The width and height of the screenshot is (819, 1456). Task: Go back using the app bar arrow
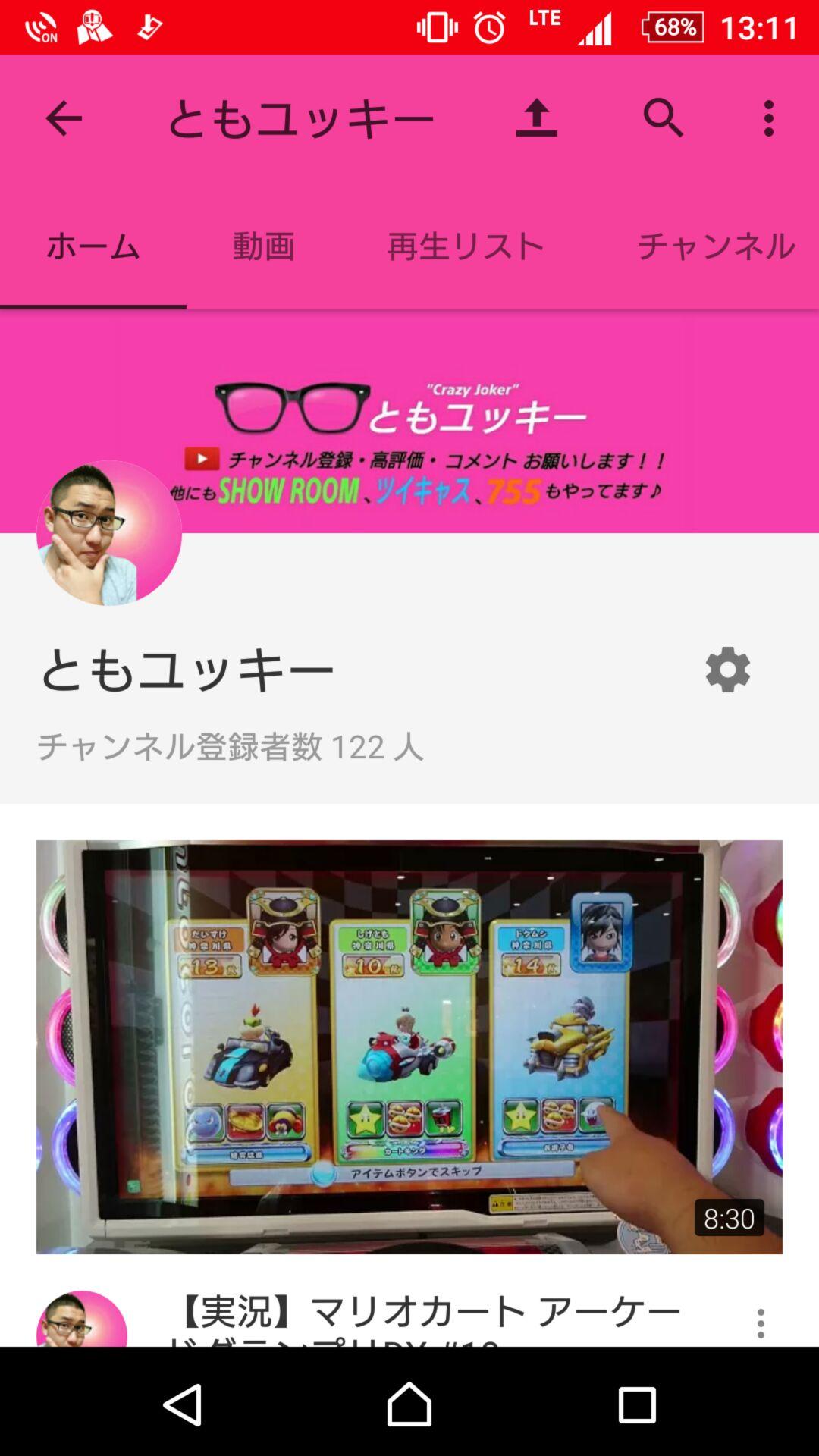64,118
